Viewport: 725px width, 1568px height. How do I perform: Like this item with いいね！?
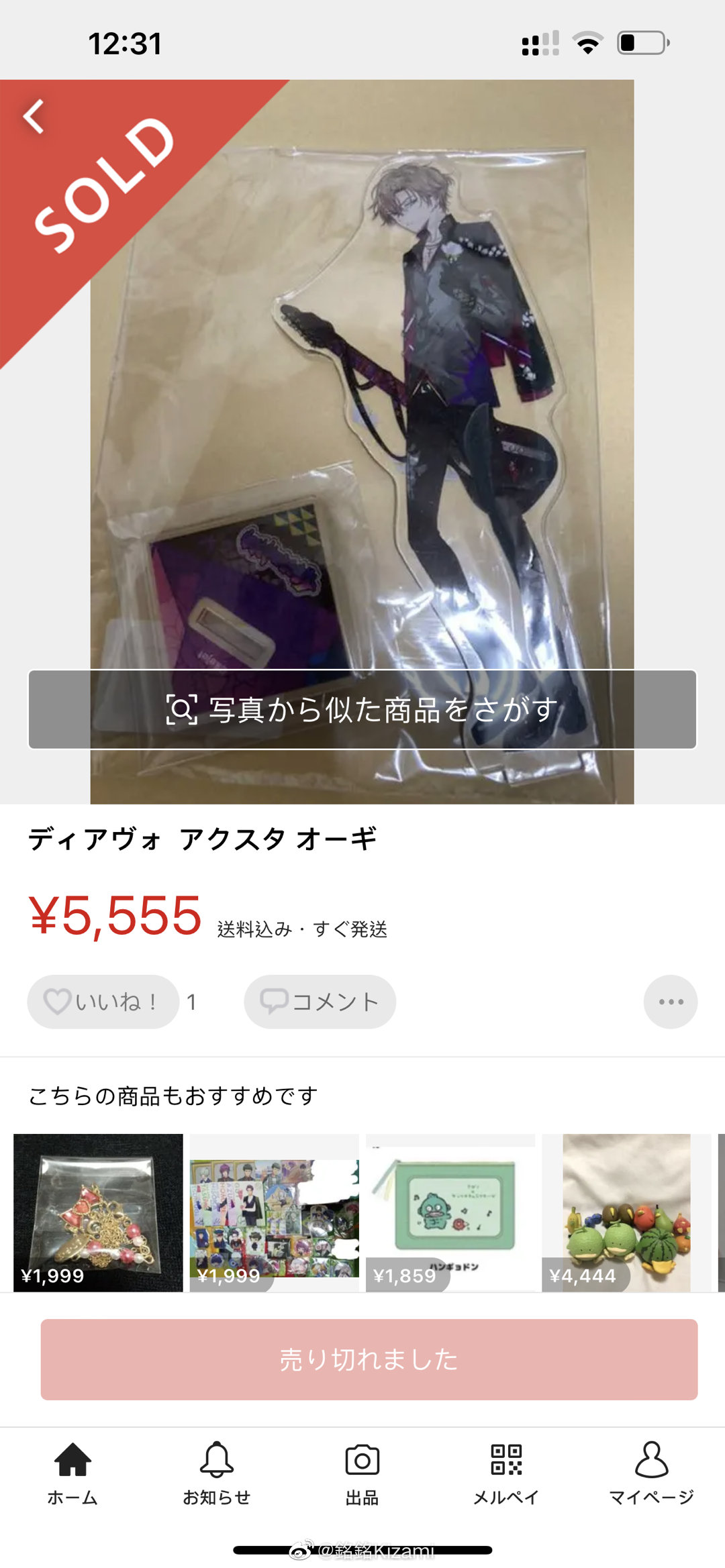(x=103, y=1001)
